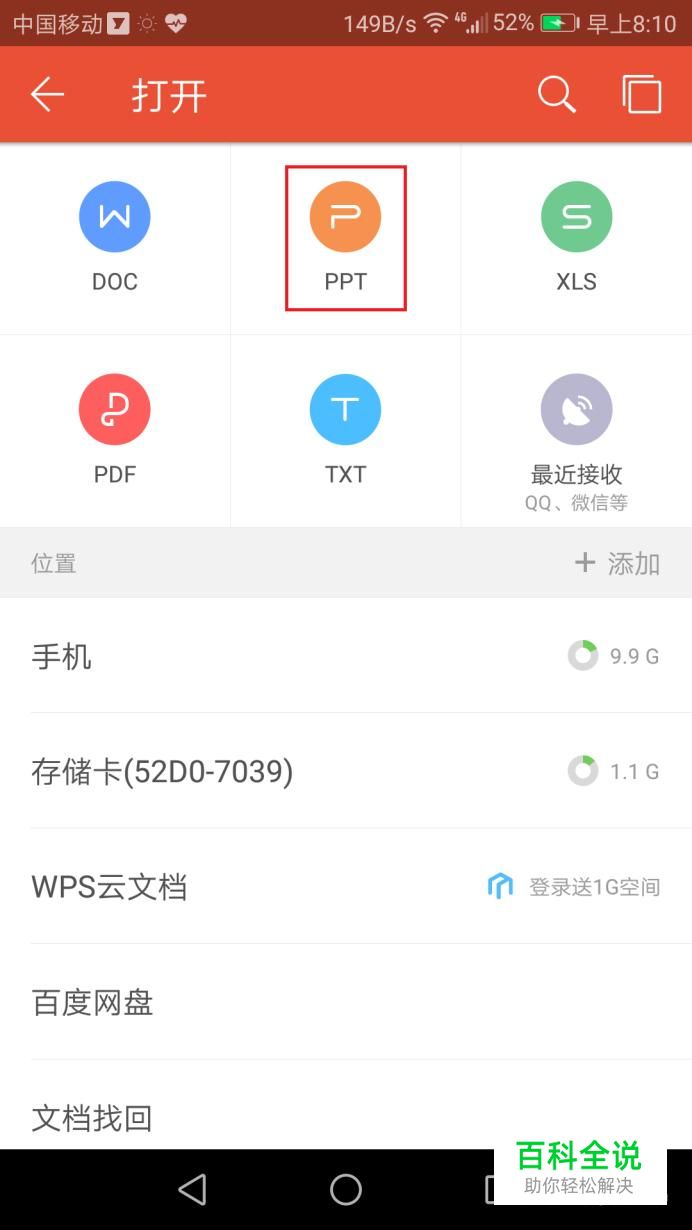
Task: Open the search magnifier icon
Action: pos(556,95)
